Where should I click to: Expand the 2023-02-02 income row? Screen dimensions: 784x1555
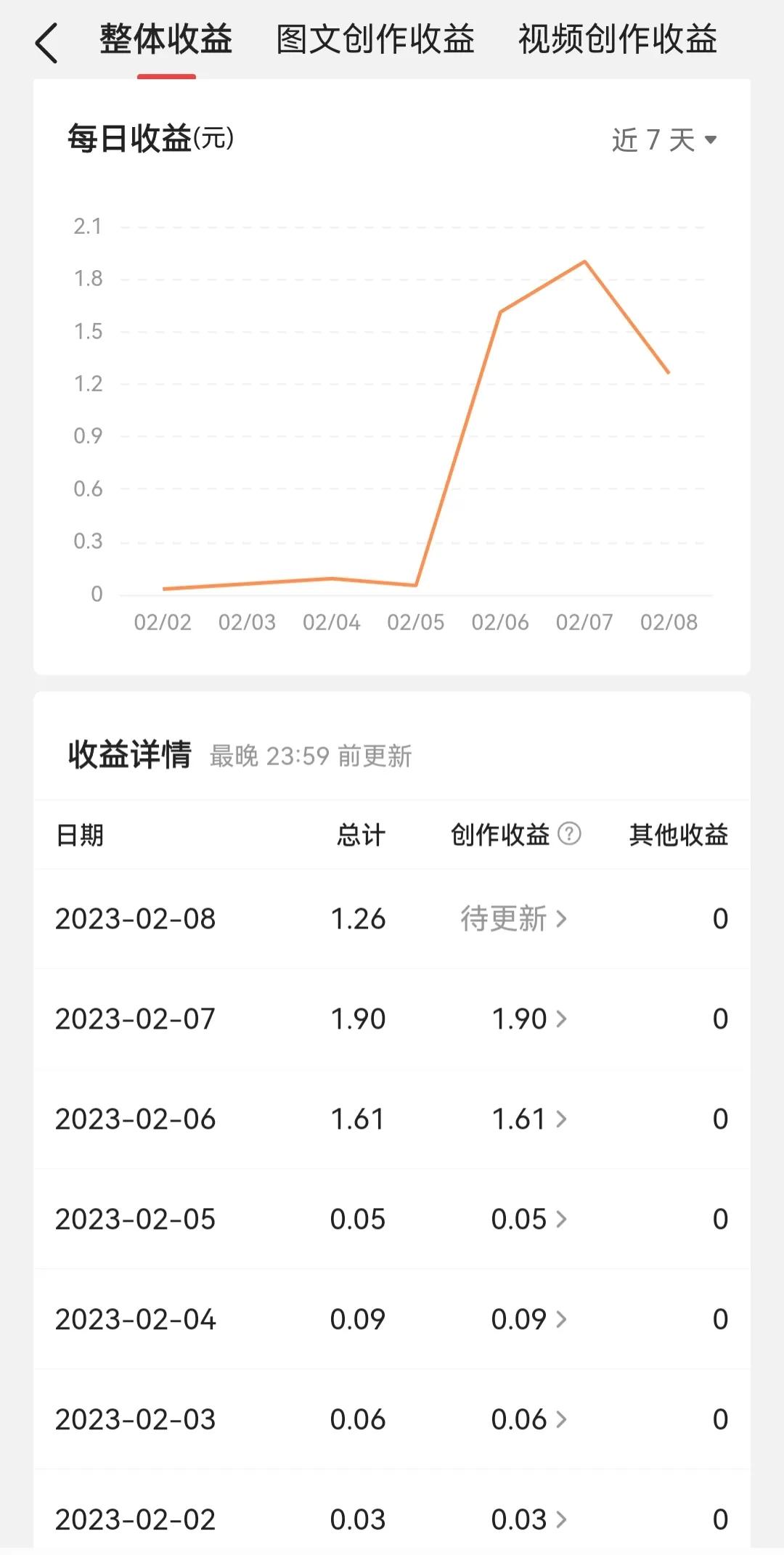(x=518, y=1518)
